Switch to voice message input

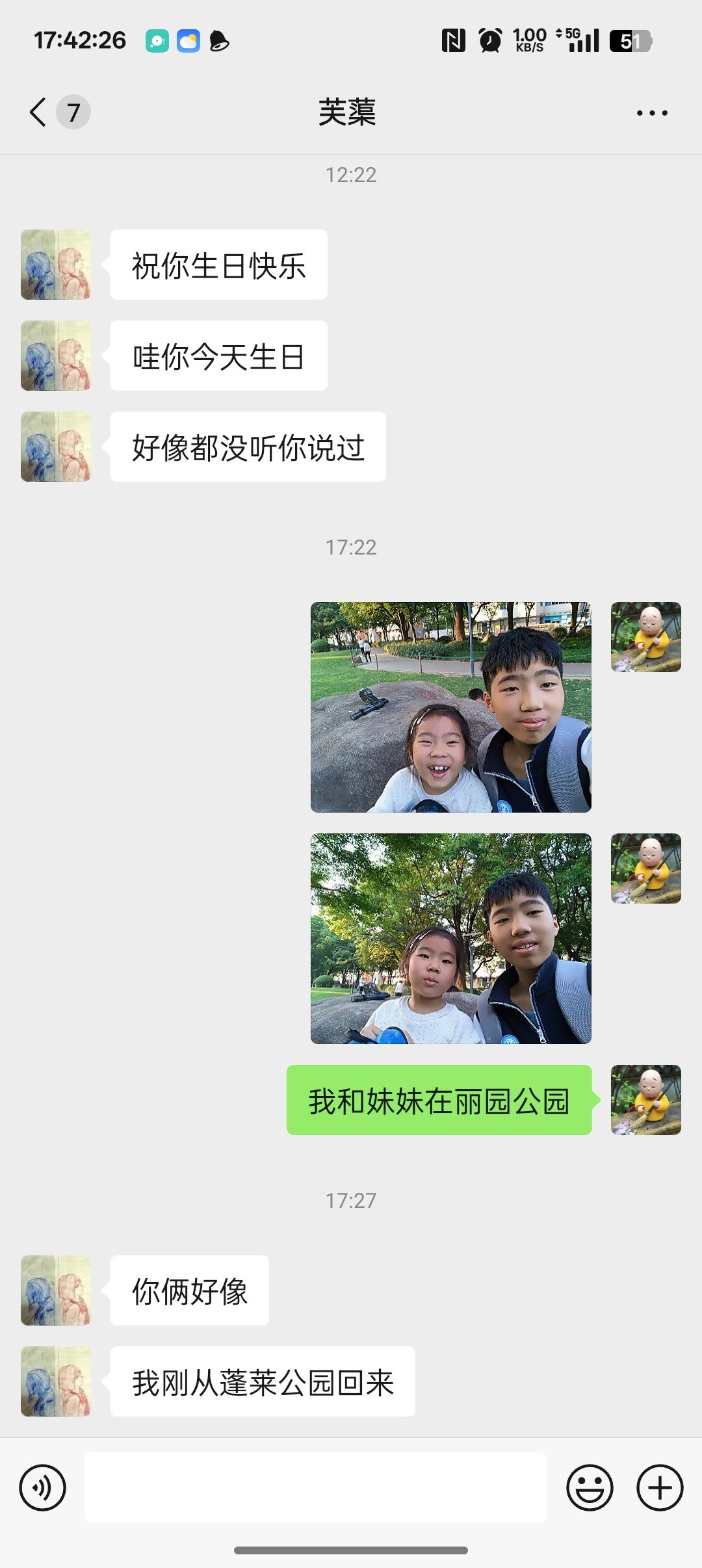(43, 1487)
